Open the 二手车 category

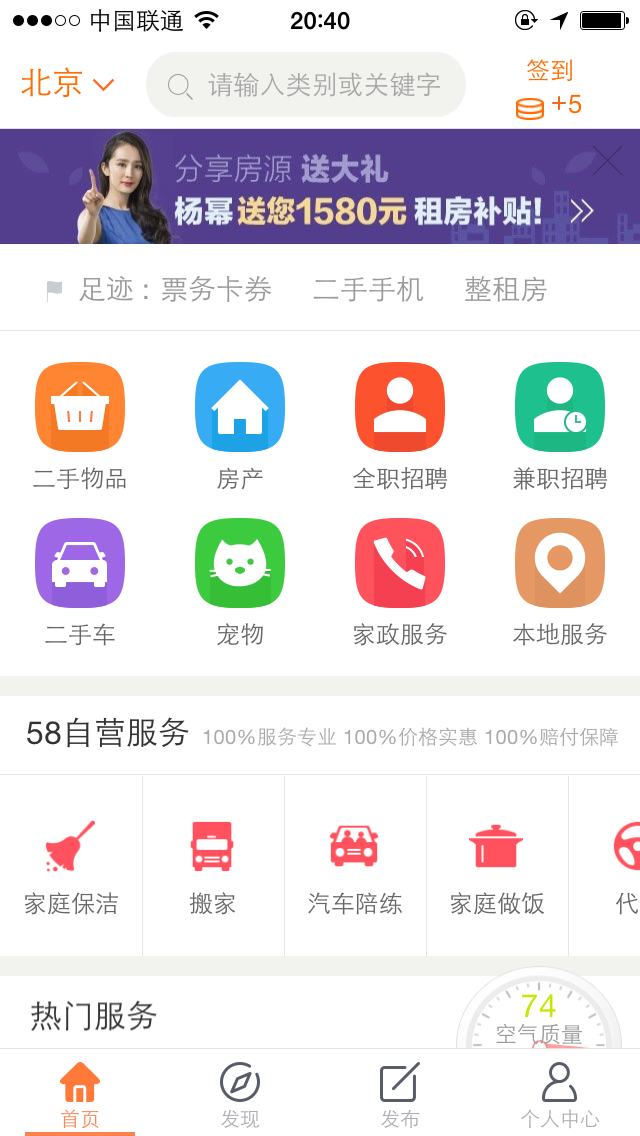click(x=80, y=583)
